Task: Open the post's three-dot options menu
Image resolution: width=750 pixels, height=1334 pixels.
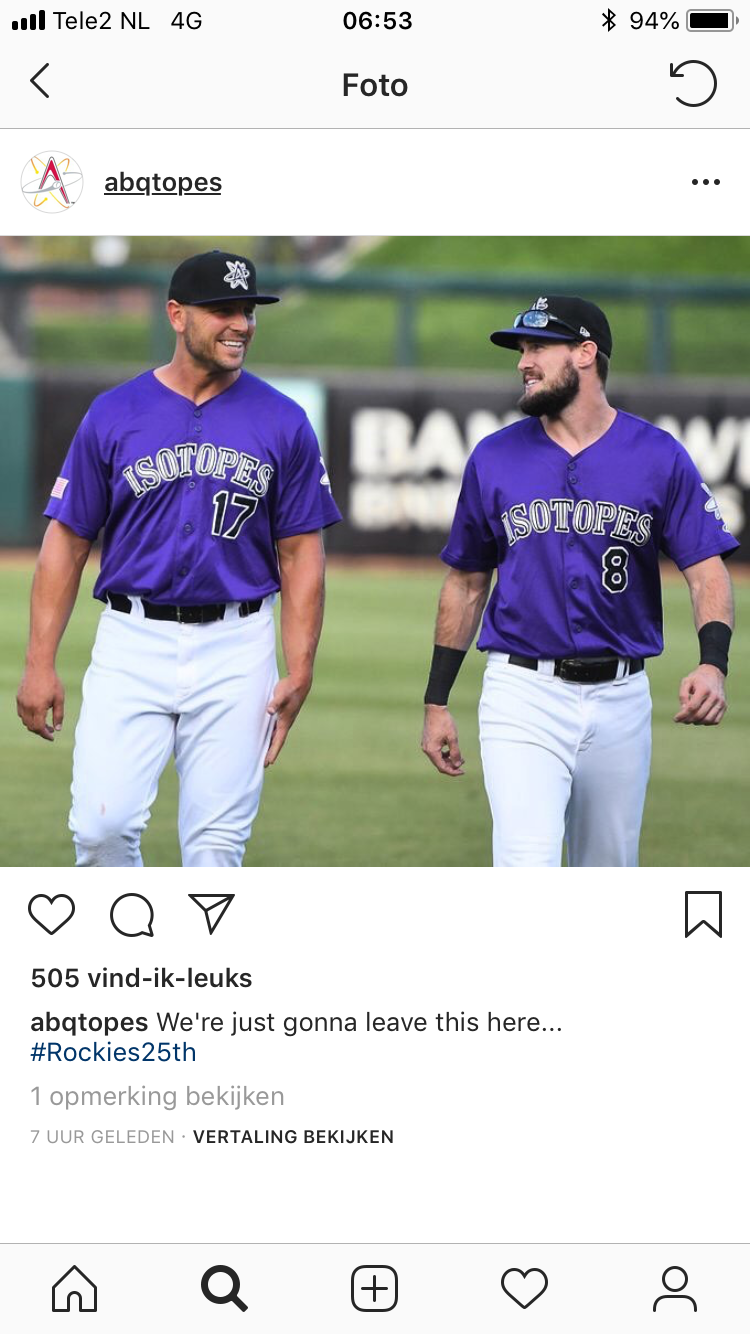Action: click(705, 182)
